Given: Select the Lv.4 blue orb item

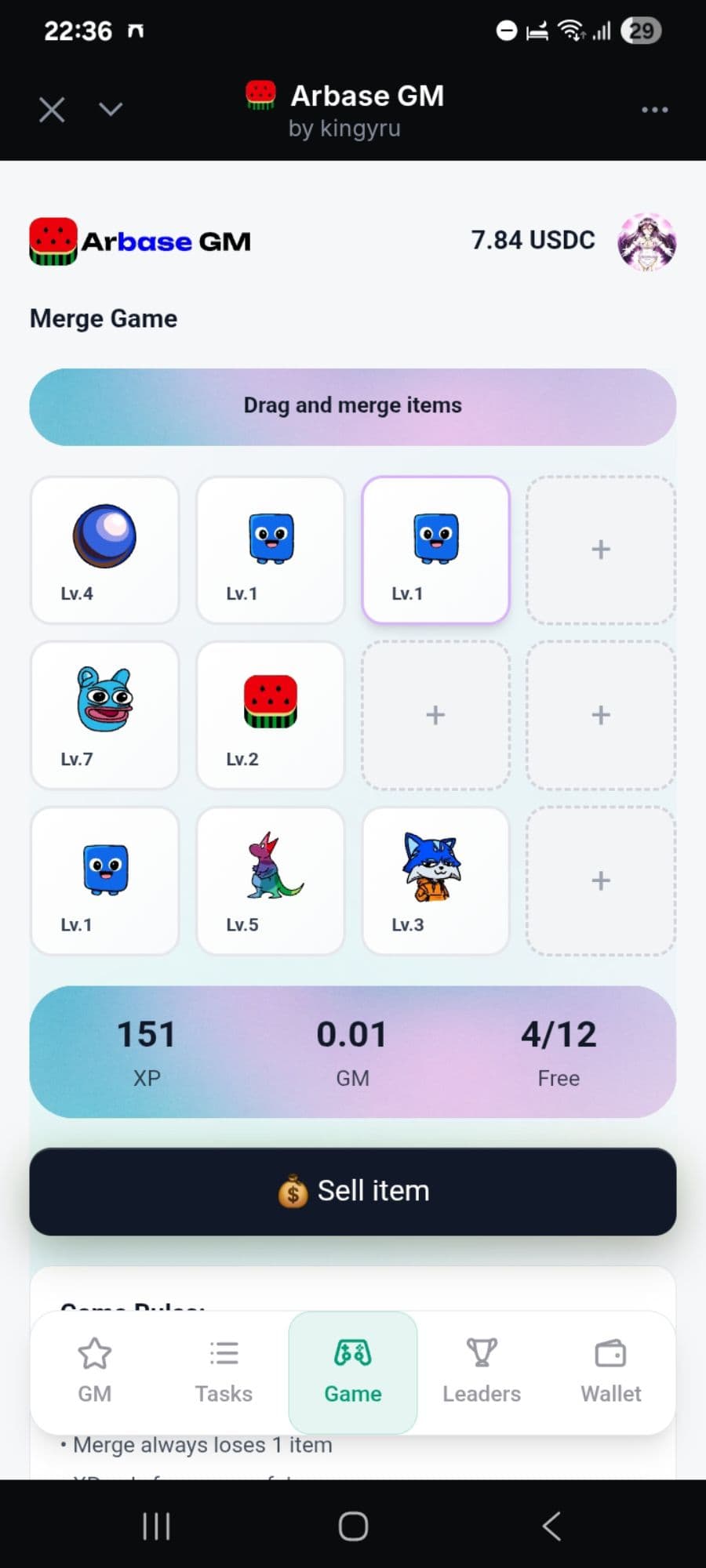Looking at the screenshot, I should pos(104,550).
